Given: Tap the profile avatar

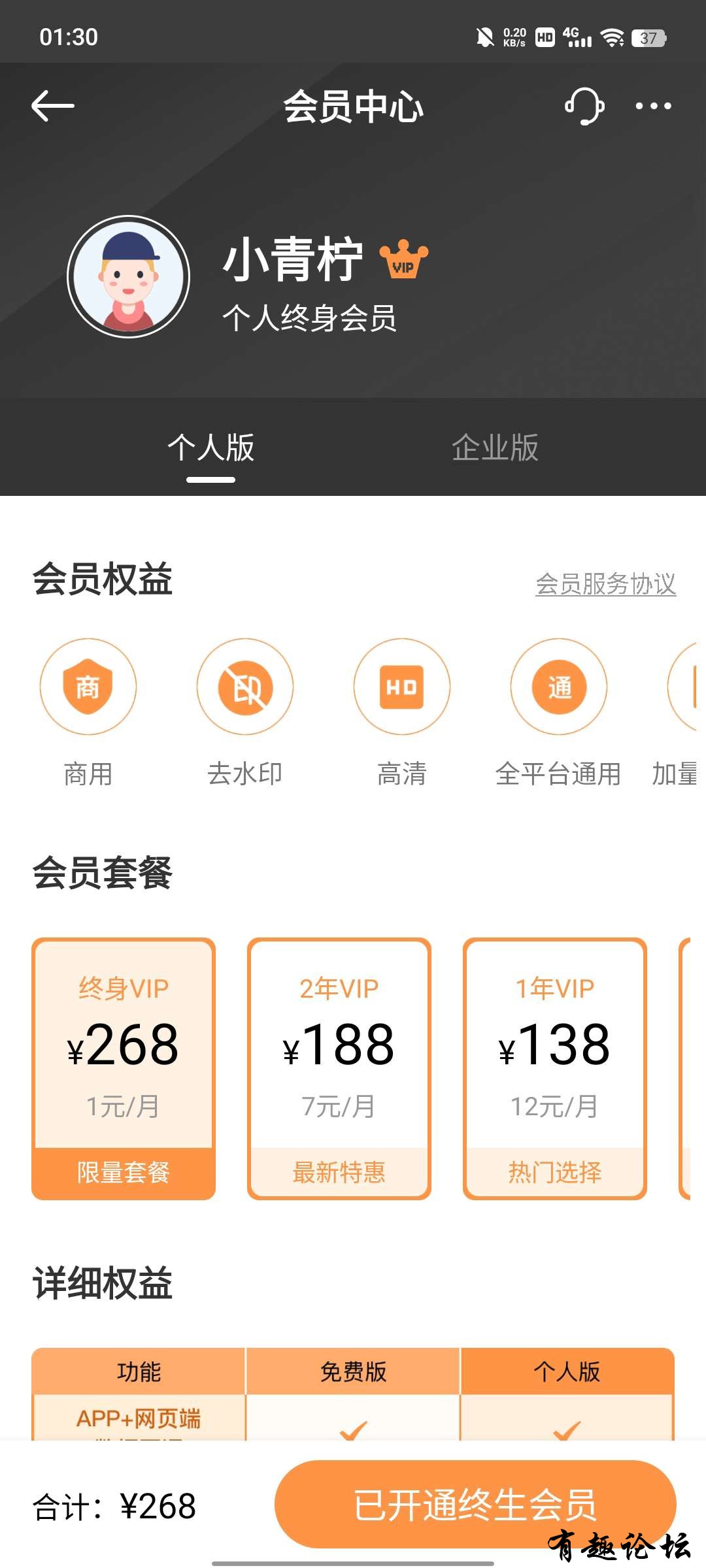Looking at the screenshot, I should 129,276.
